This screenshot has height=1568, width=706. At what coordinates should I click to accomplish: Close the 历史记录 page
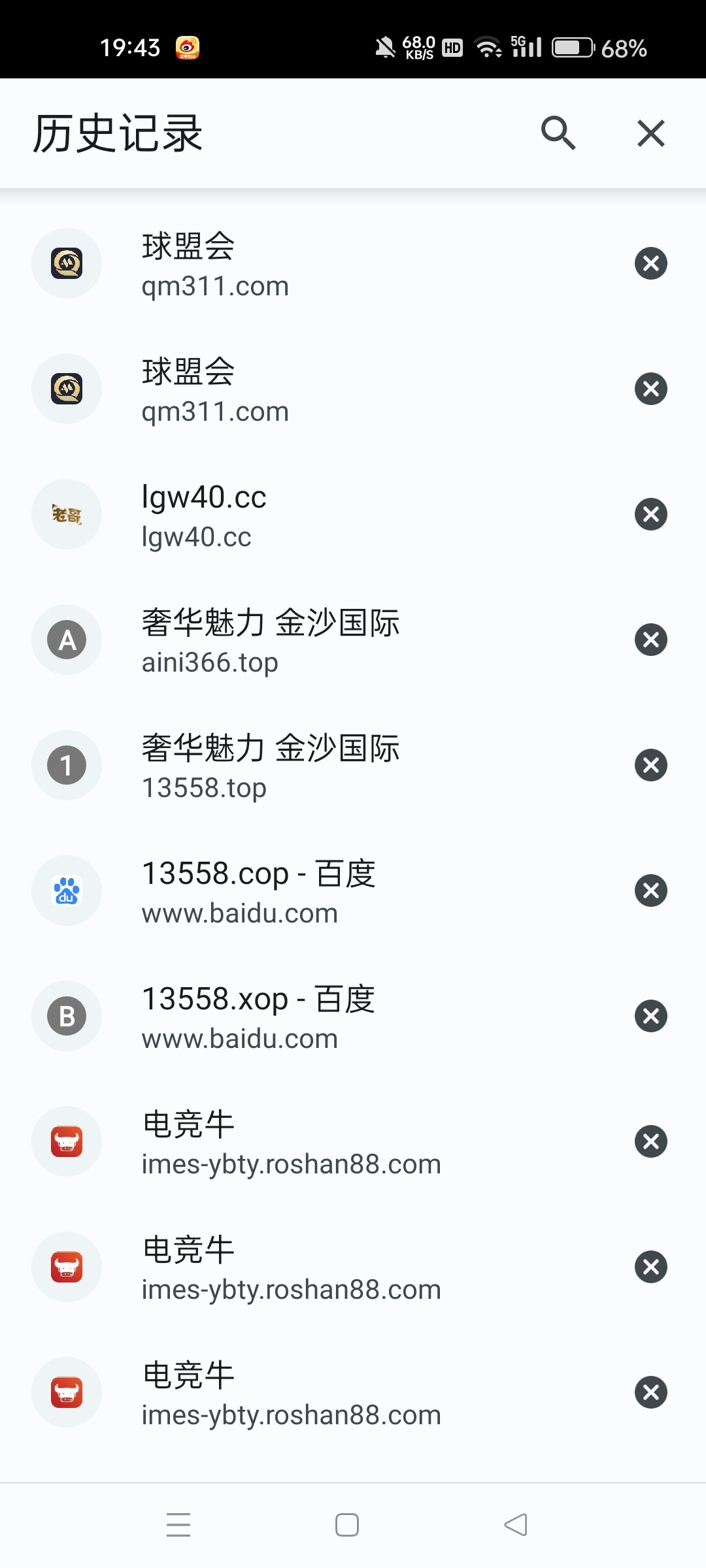(x=650, y=133)
